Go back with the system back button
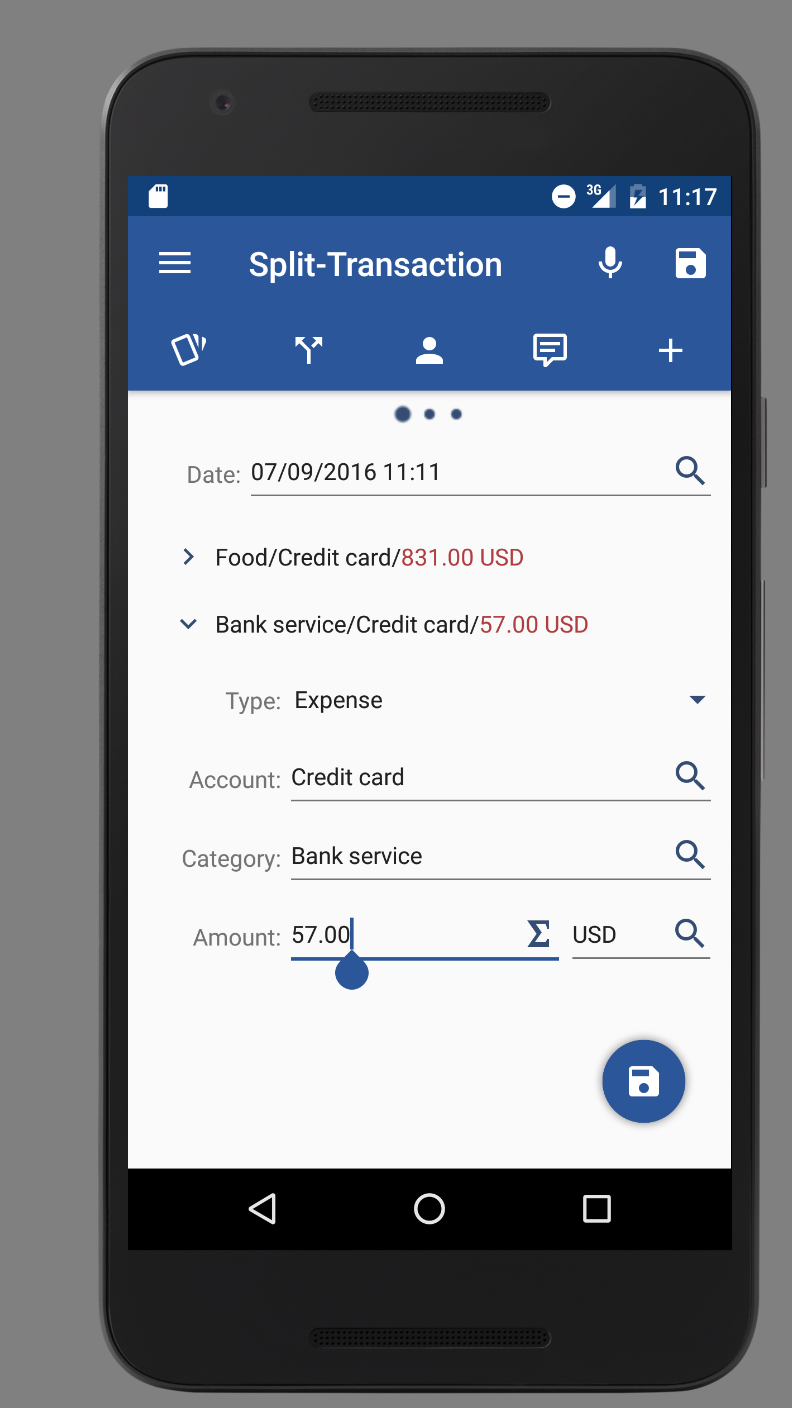The width and height of the screenshot is (792, 1408). pos(262,1209)
